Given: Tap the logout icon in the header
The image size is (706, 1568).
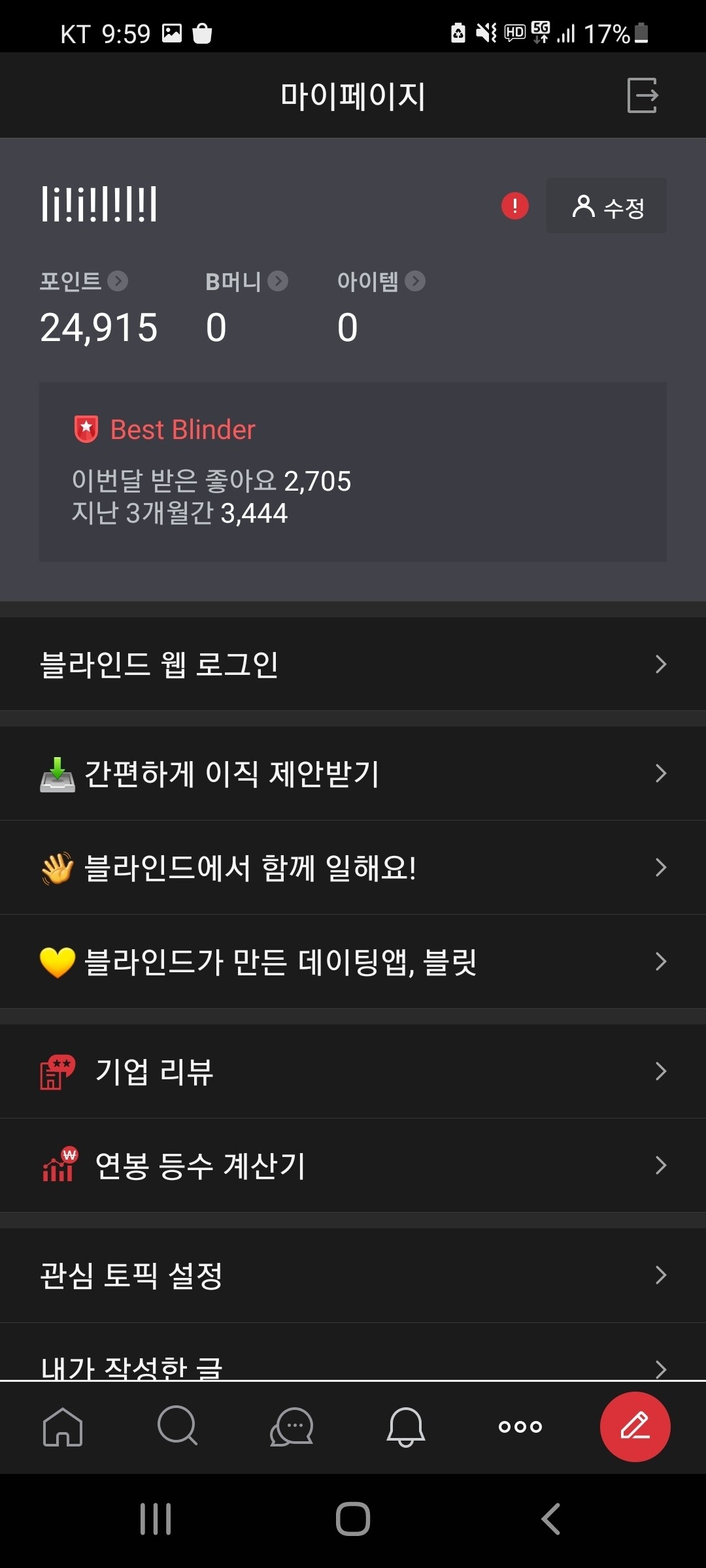Looking at the screenshot, I should tap(642, 95).
